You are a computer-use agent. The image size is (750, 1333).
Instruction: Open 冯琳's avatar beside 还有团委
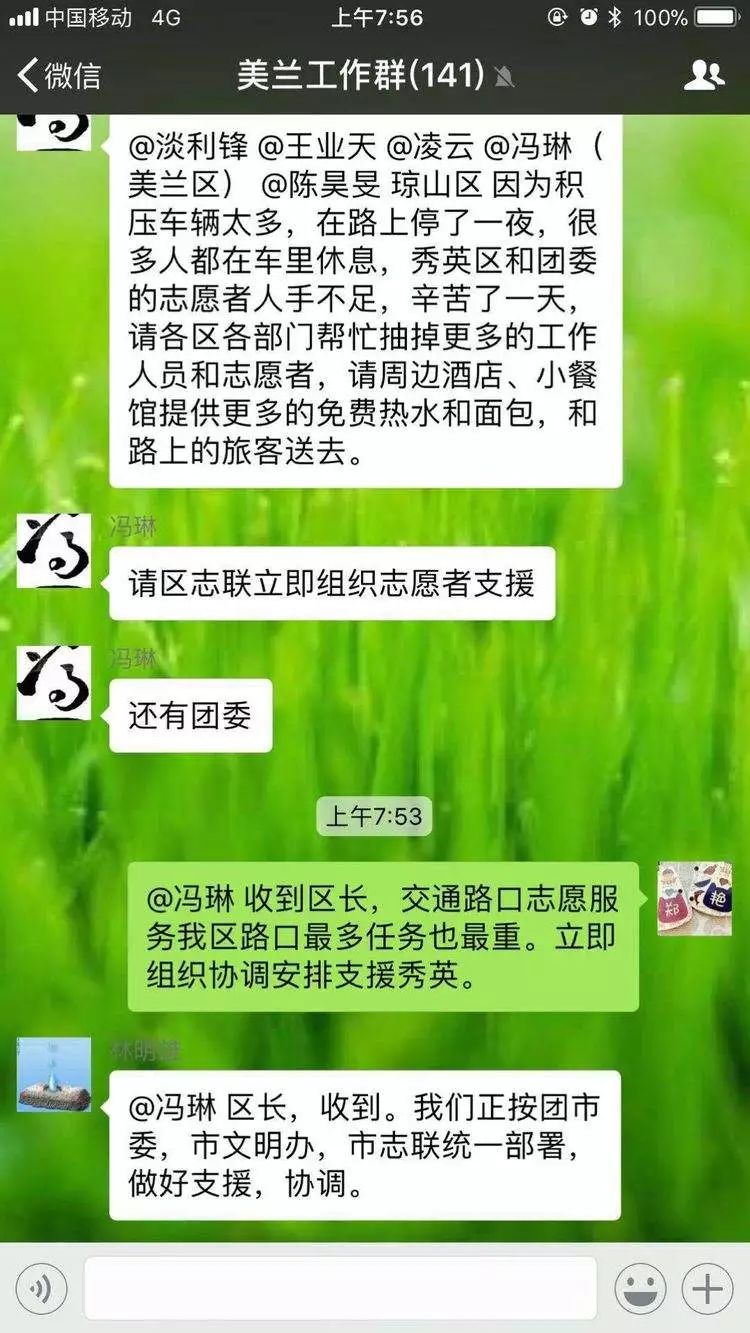(x=54, y=683)
